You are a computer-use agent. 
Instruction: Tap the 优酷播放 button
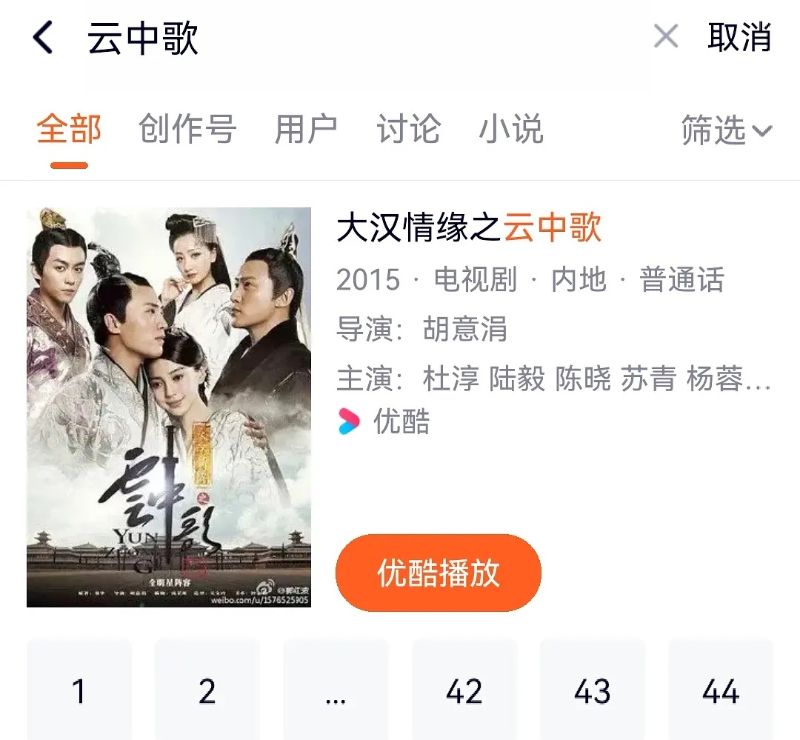point(438,573)
